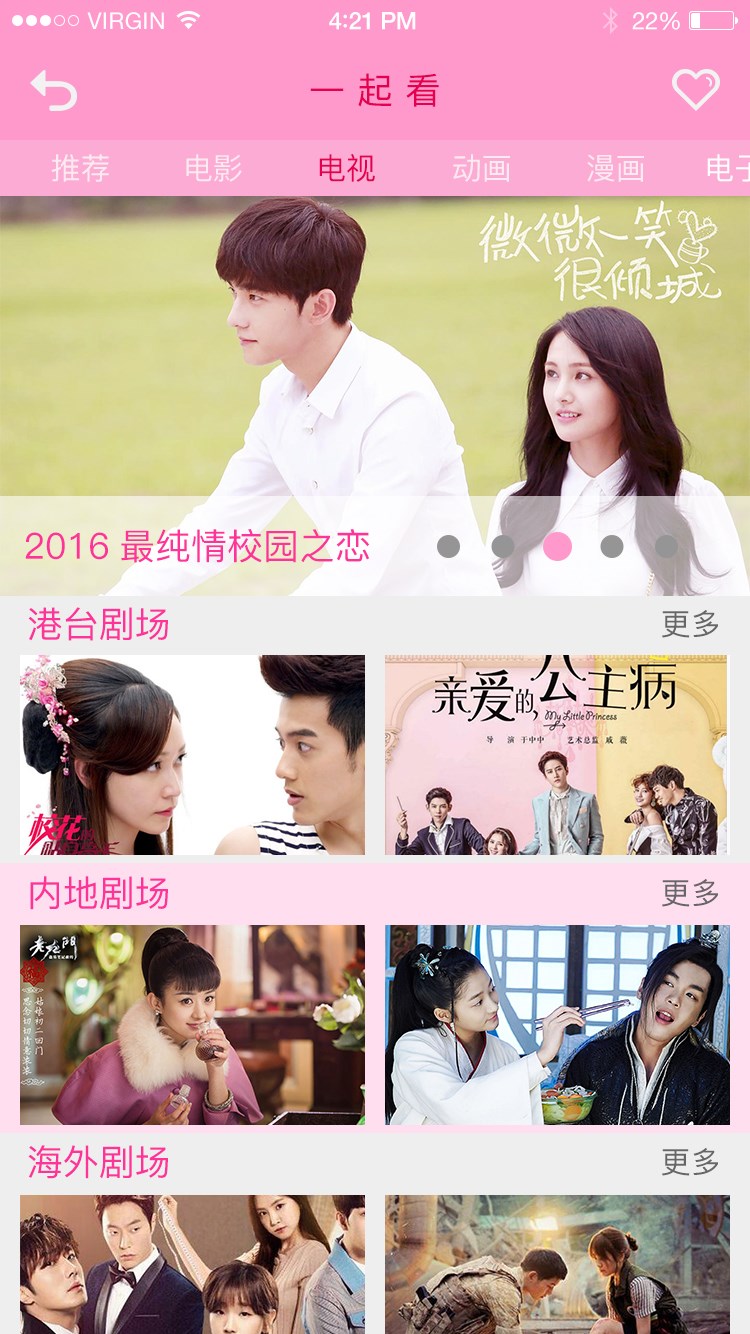View more 内地剧场 shows
This screenshot has height=1334, width=750.
[x=690, y=893]
